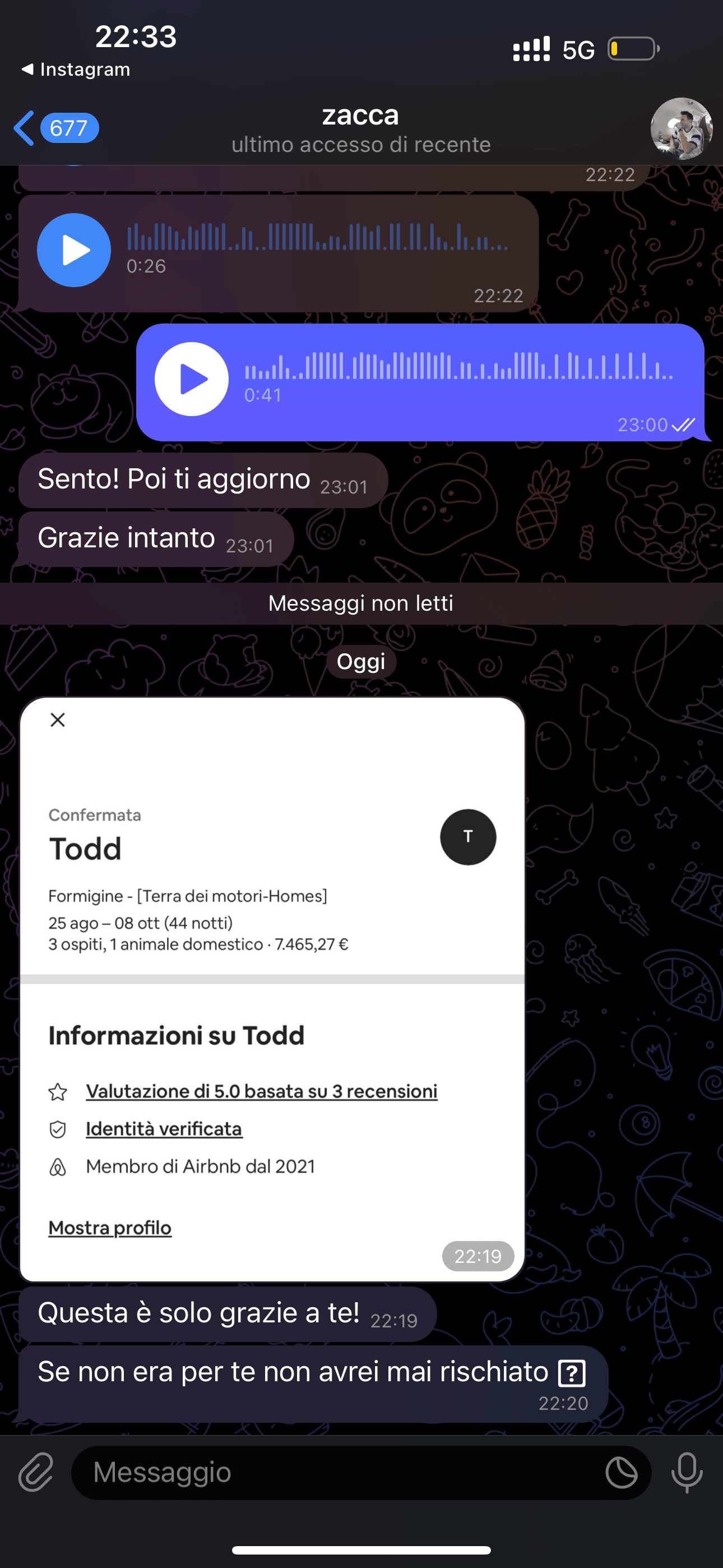Play the 0:41 sent voice message
The image size is (723, 1568).
coord(192,379)
